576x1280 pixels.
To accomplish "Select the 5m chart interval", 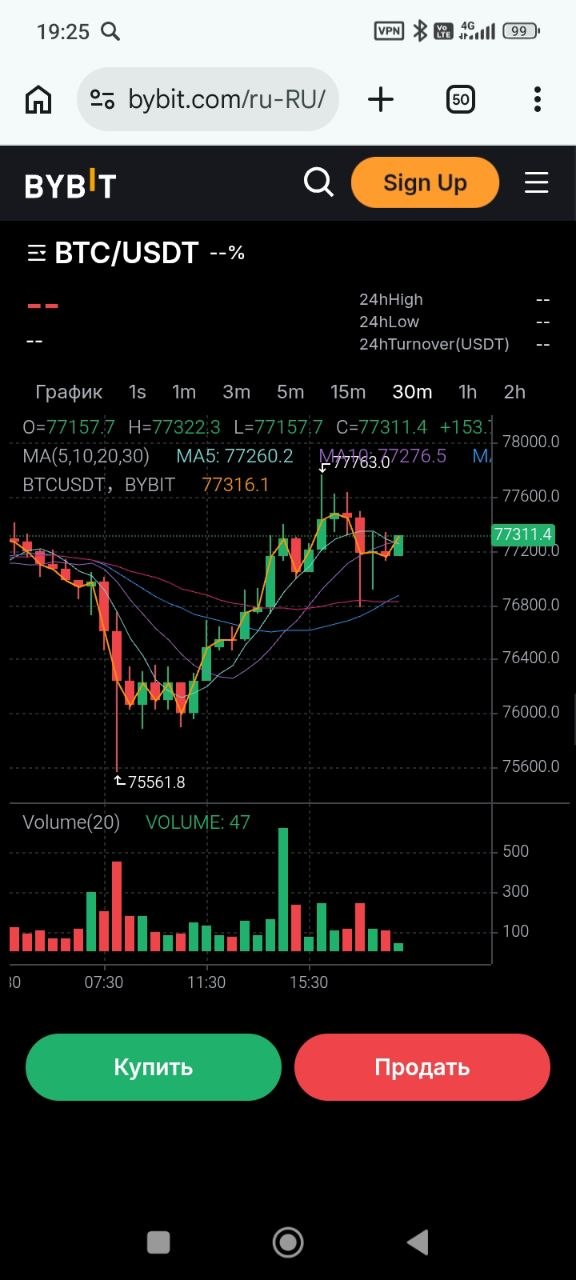I will click(x=290, y=392).
